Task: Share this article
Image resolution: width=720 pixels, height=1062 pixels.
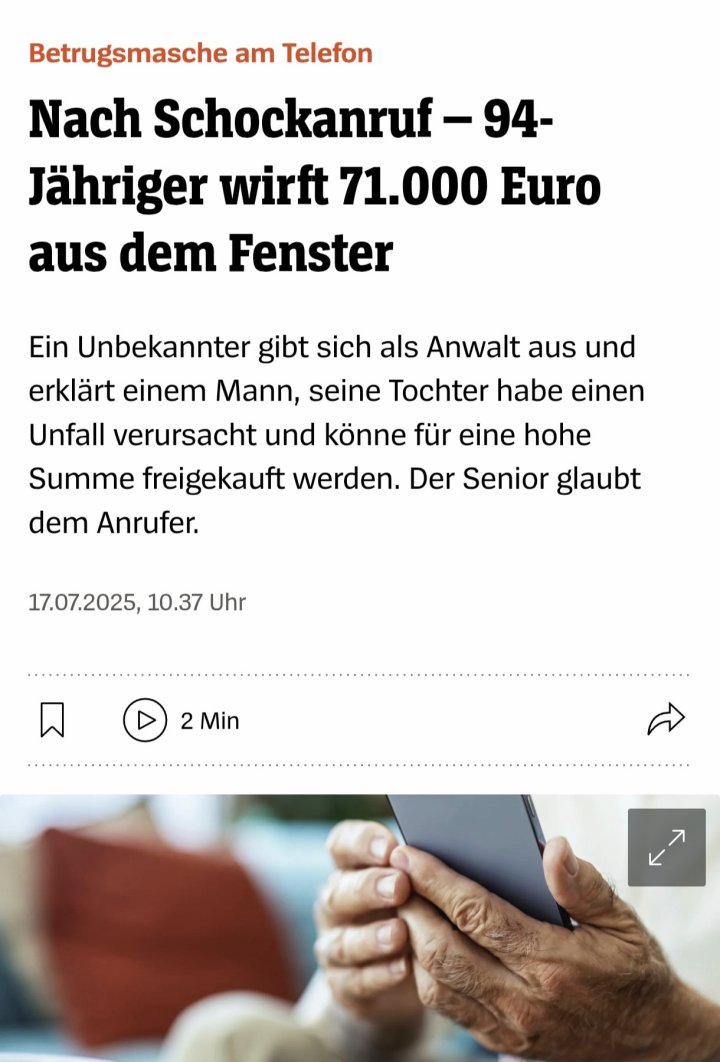Action: (666, 720)
